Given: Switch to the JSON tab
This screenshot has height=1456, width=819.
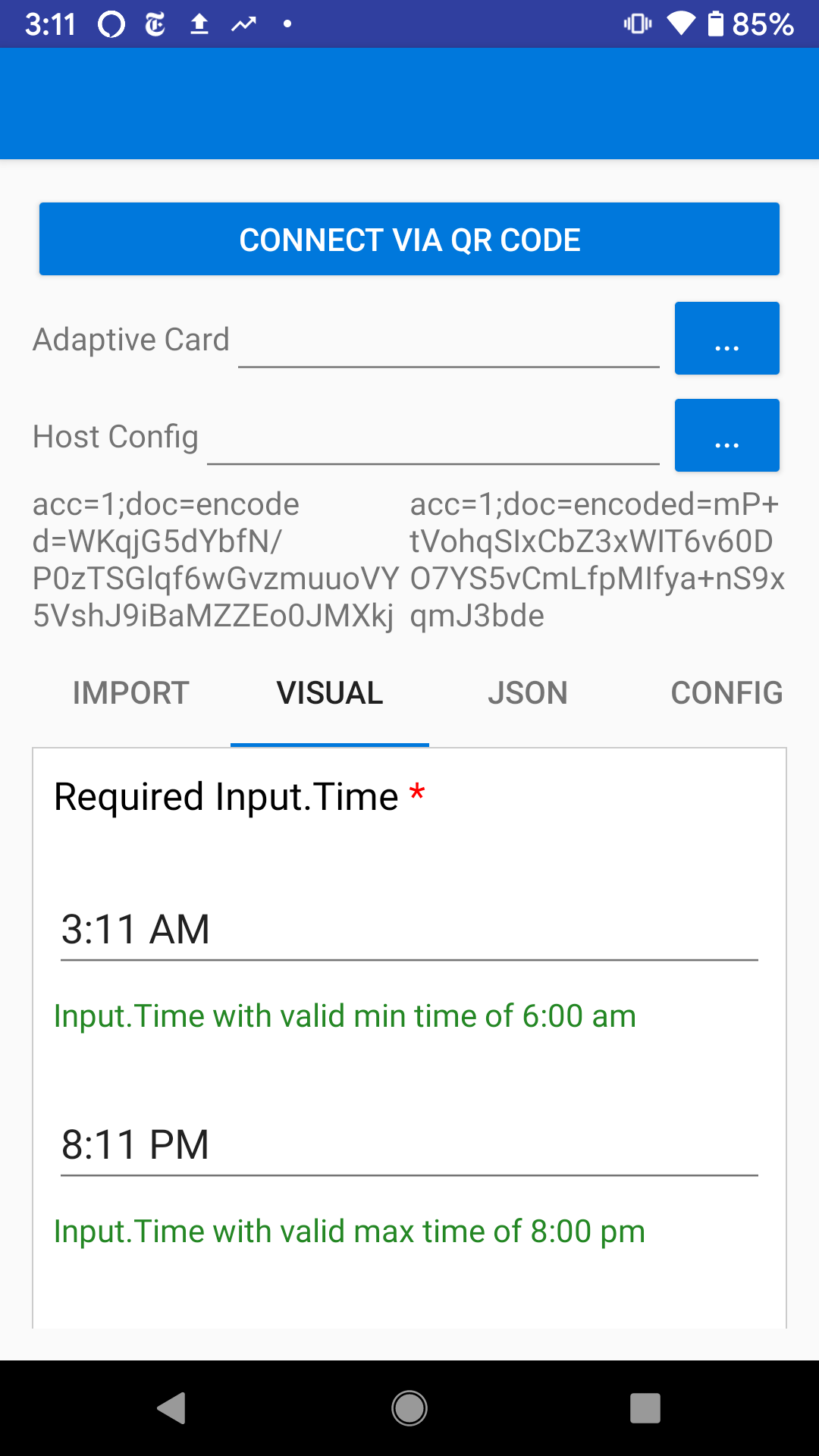Looking at the screenshot, I should coord(529,692).
